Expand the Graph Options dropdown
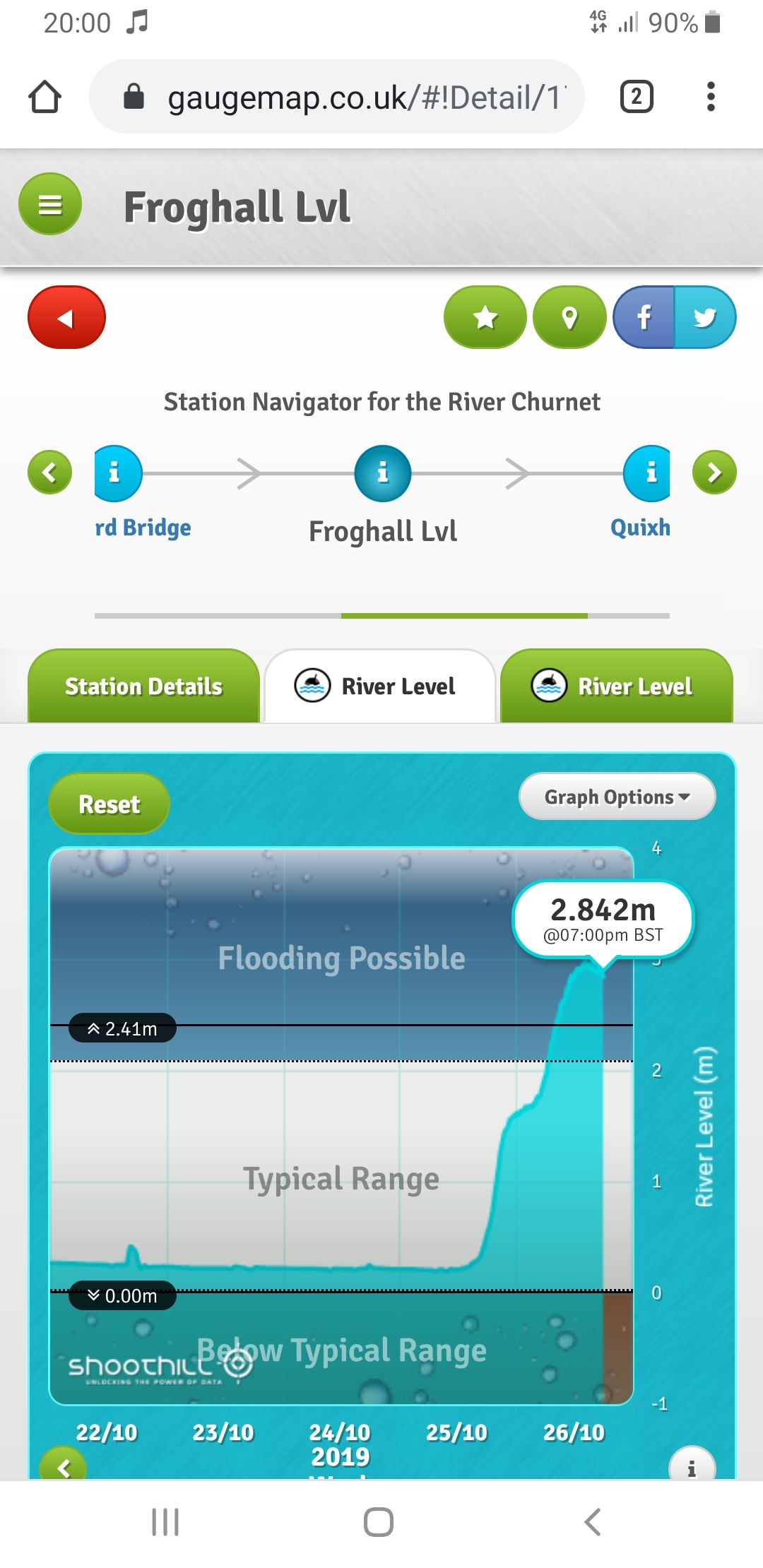This screenshot has height=1568, width=763. [x=617, y=797]
